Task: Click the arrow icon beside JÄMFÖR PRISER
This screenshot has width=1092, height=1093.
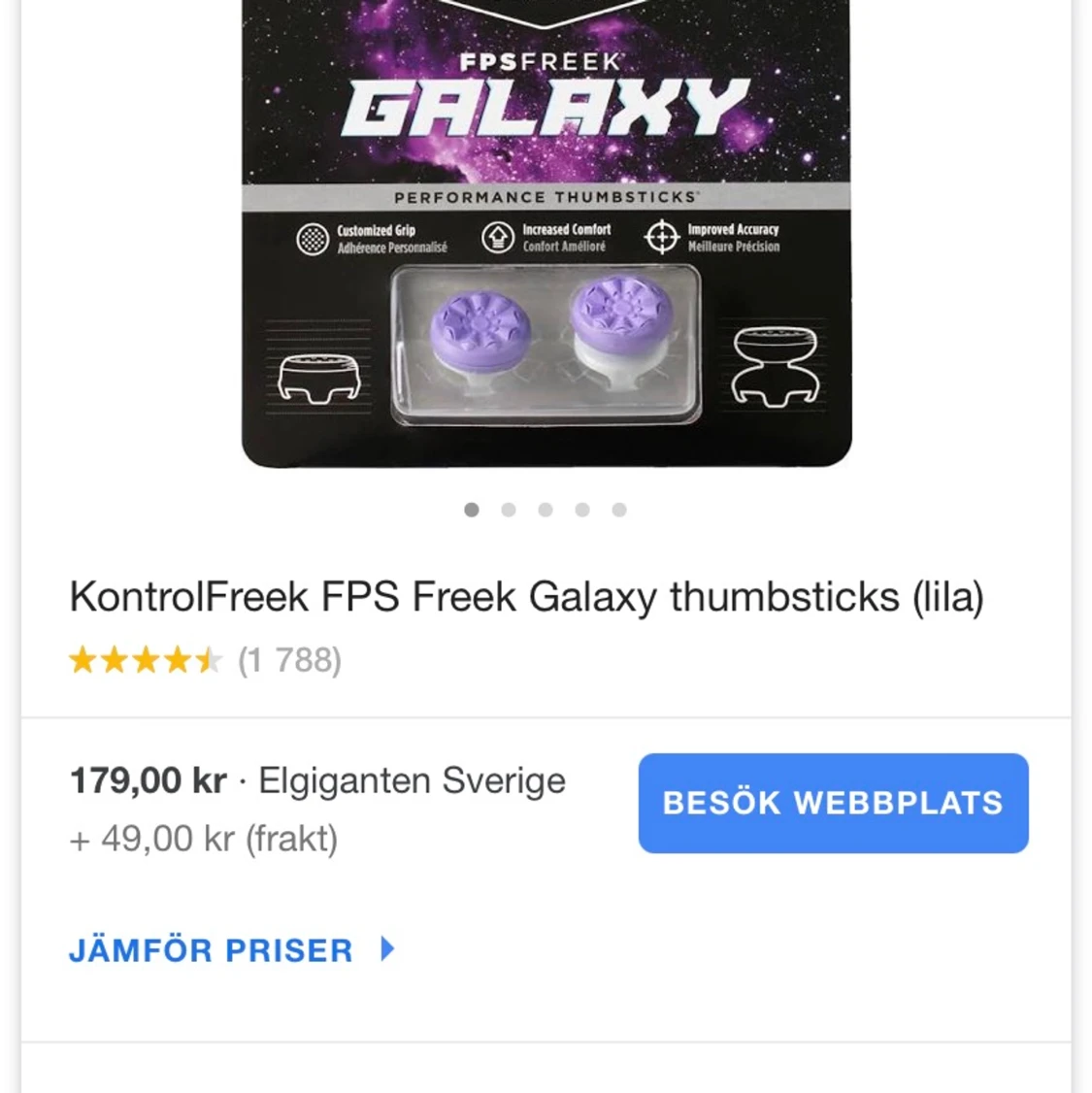Action: click(x=387, y=949)
